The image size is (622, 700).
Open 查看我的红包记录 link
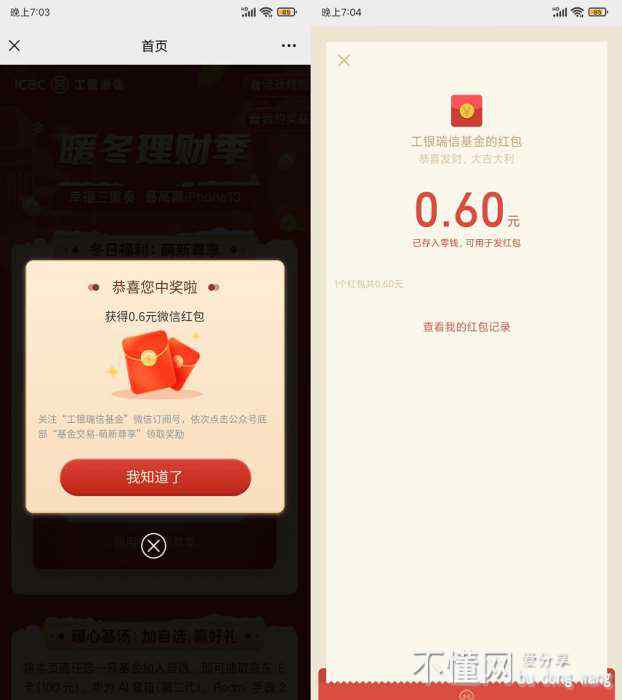click(x=466, y=327)
